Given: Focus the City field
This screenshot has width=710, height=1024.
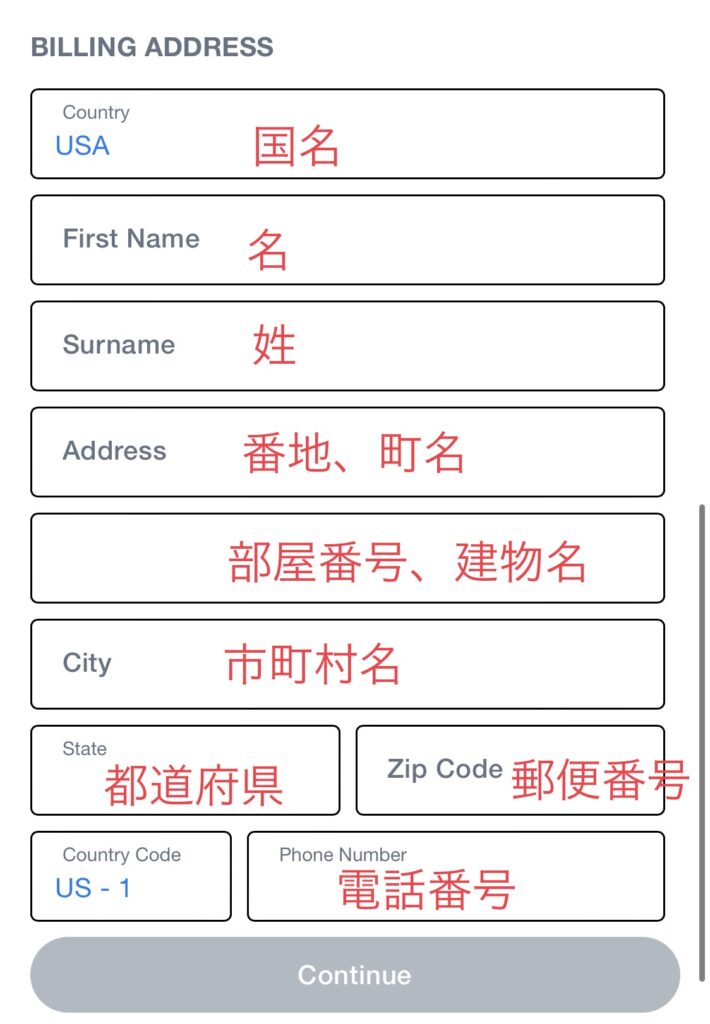Looking at the screenshot, I should point(347,664).
